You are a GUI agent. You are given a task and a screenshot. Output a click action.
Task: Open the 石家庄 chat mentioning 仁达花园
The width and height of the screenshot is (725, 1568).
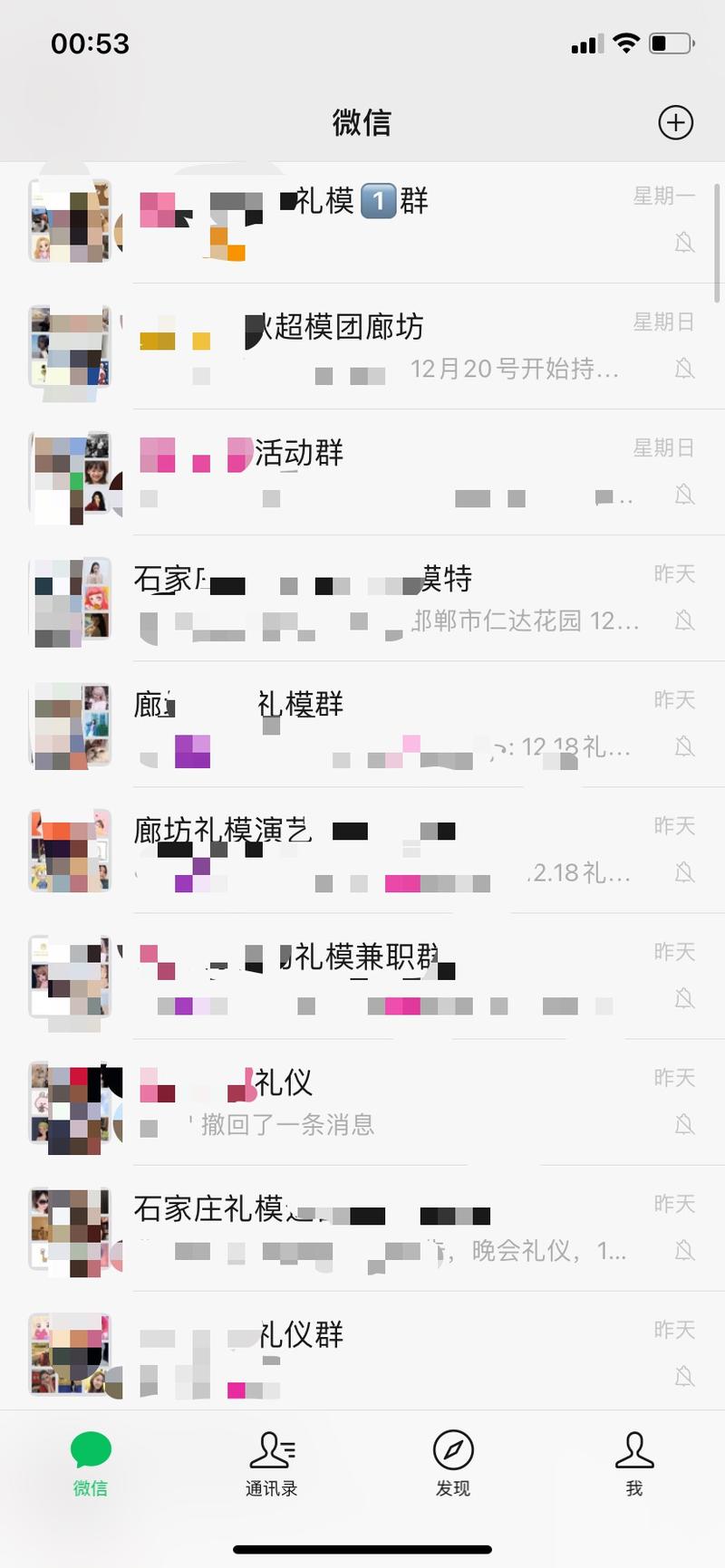click(x=362, y=601)
